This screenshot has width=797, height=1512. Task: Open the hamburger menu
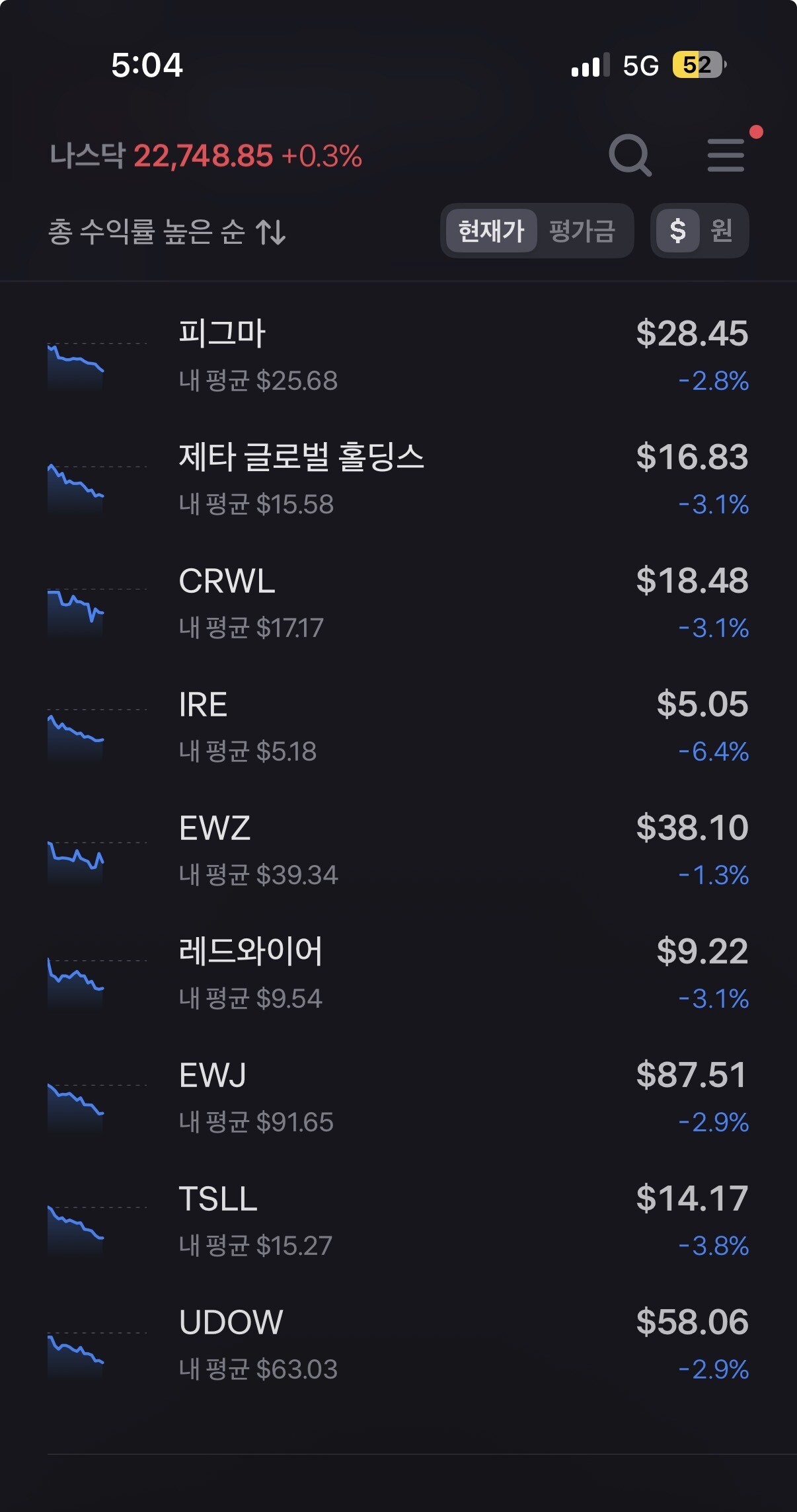(726, 155)
